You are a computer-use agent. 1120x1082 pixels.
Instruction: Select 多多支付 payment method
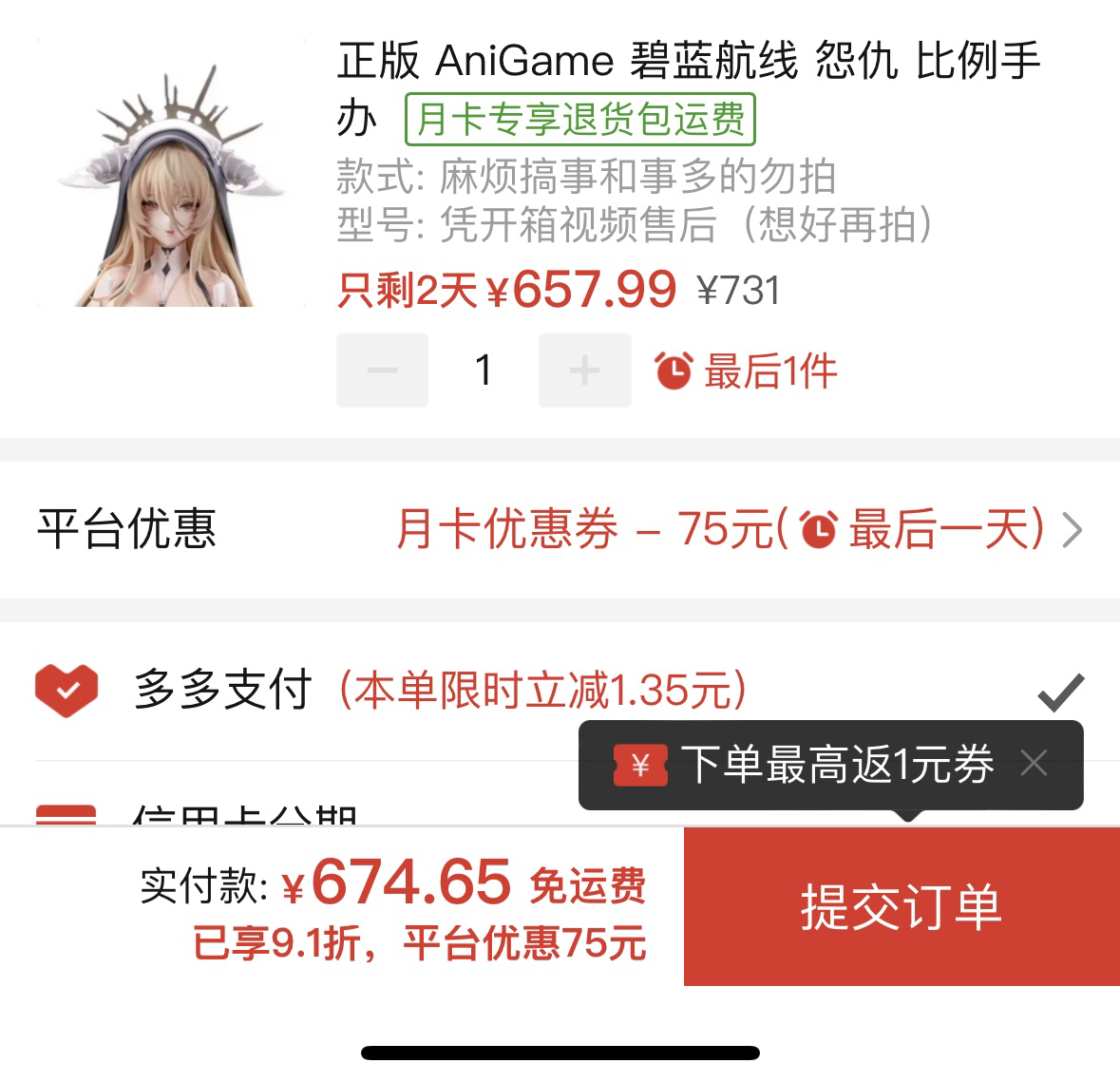tap(223, 691)
